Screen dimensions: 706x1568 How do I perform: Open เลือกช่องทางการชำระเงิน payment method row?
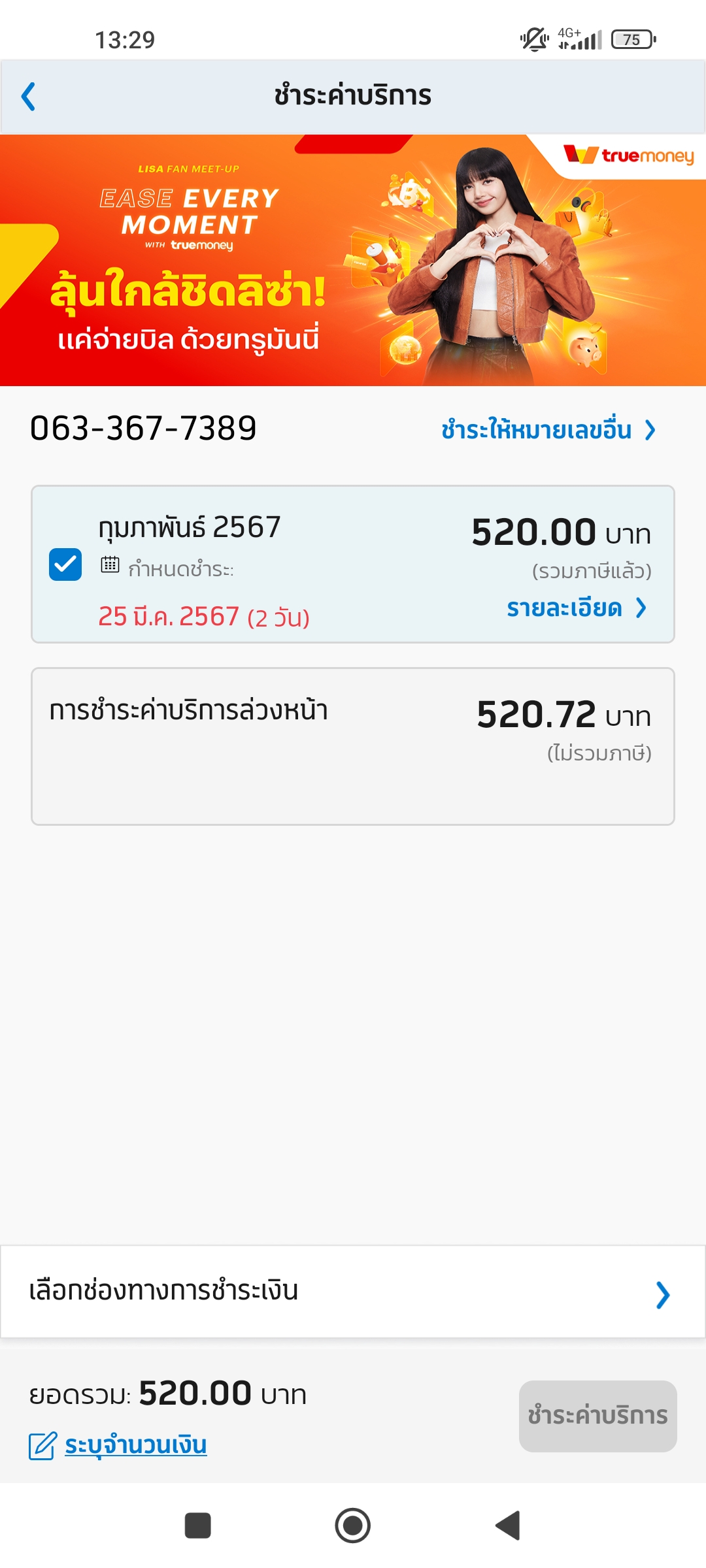(353, 1292)
